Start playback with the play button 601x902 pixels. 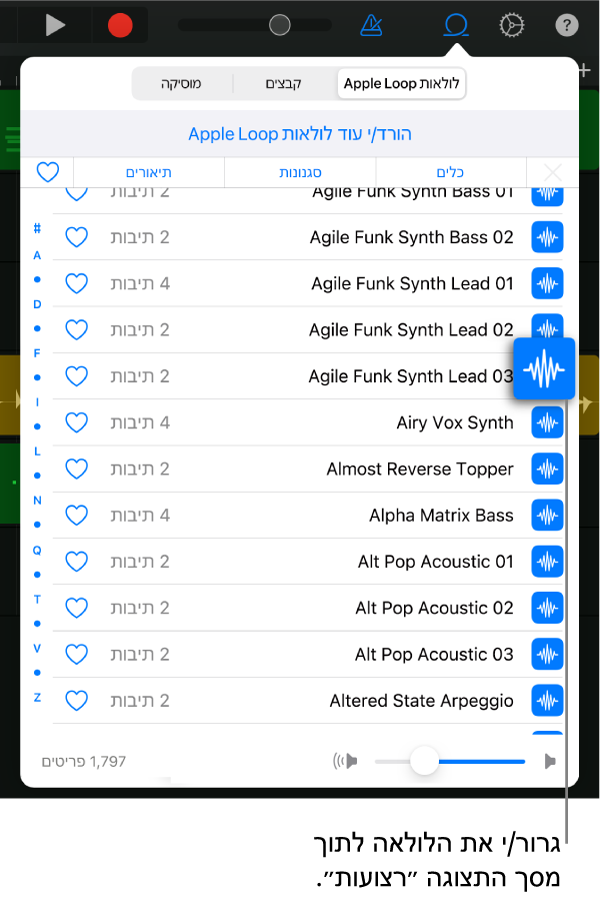pyautogui.click(x=55, y=25)
